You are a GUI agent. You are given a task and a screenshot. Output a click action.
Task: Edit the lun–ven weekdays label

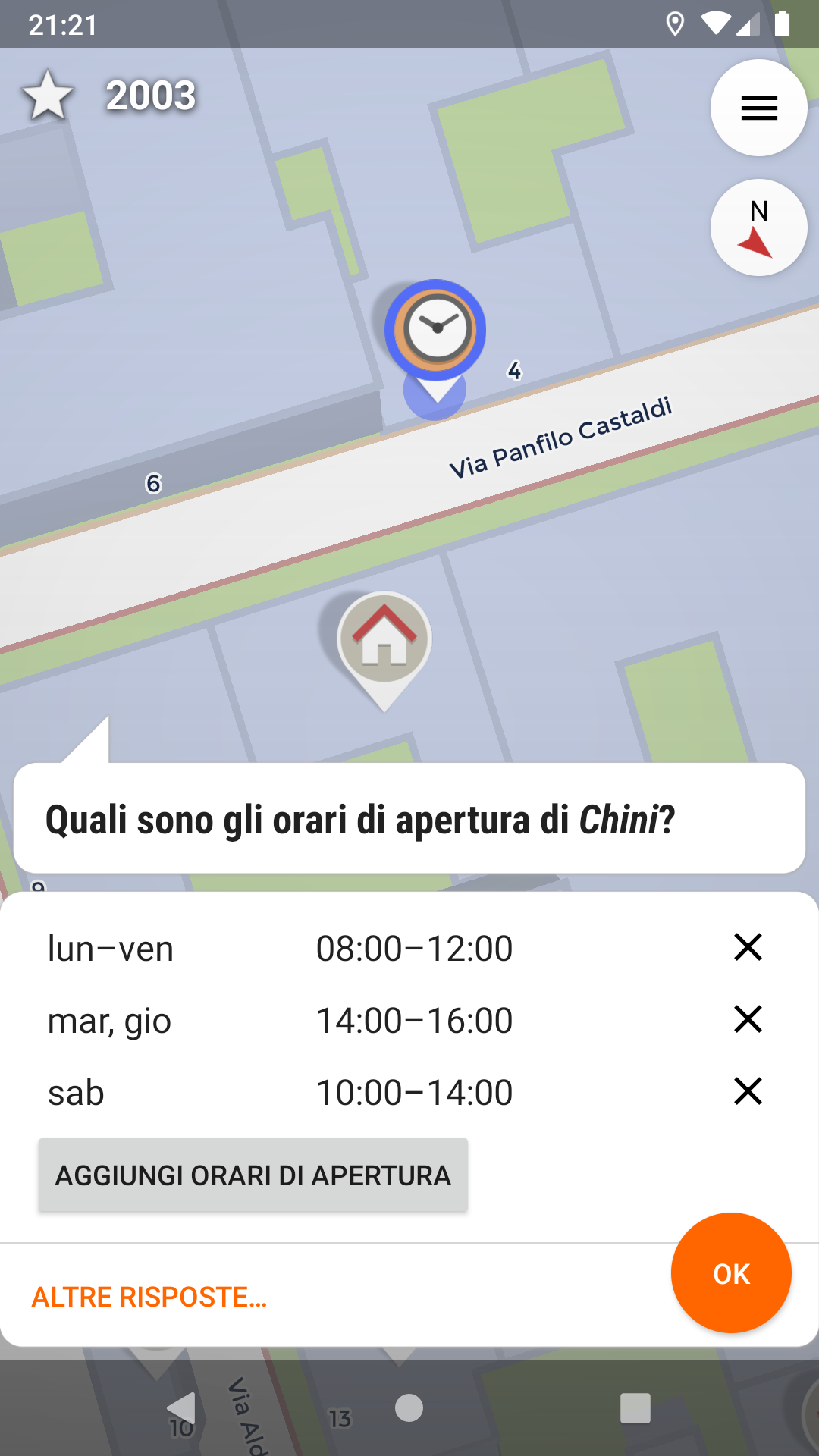coord(111,949)
